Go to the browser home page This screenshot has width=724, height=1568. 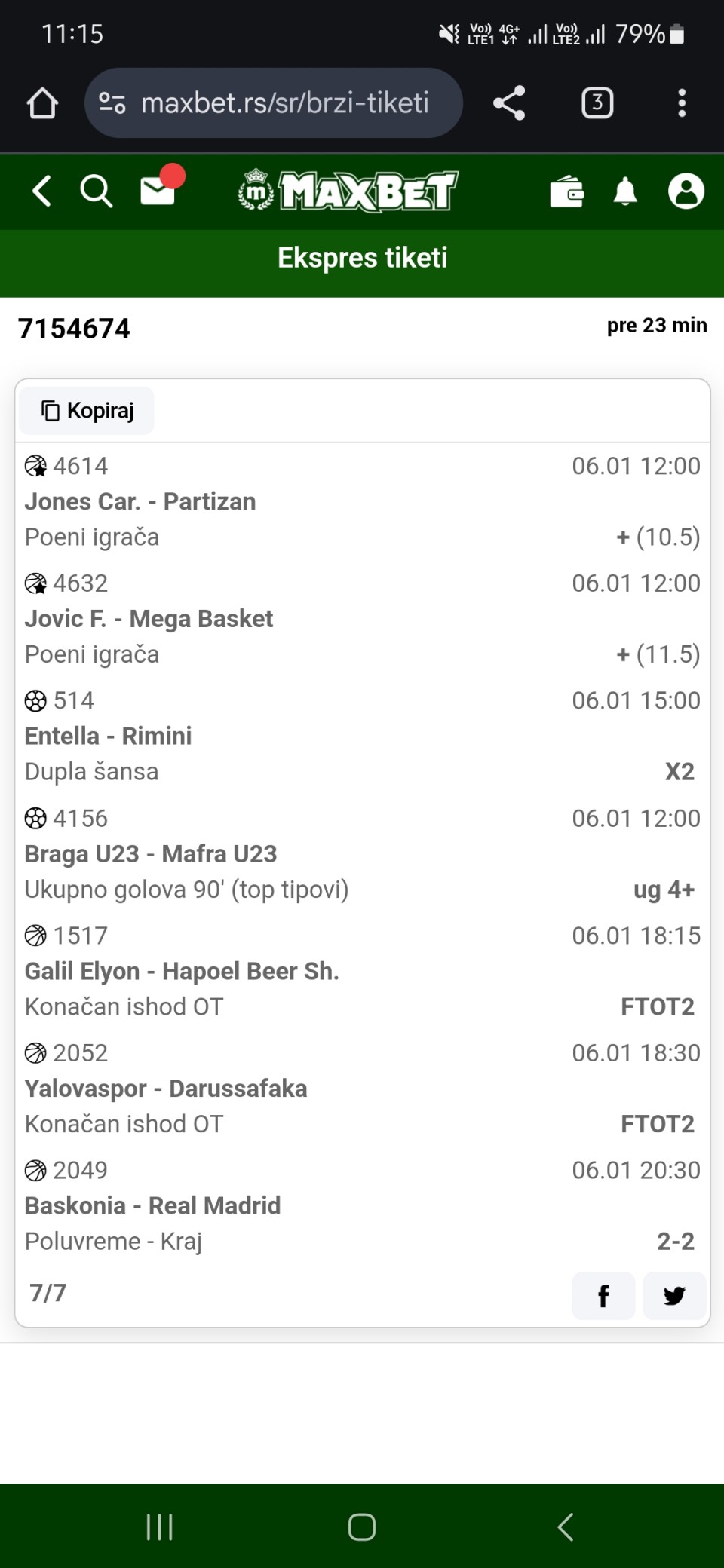[42, 103]
